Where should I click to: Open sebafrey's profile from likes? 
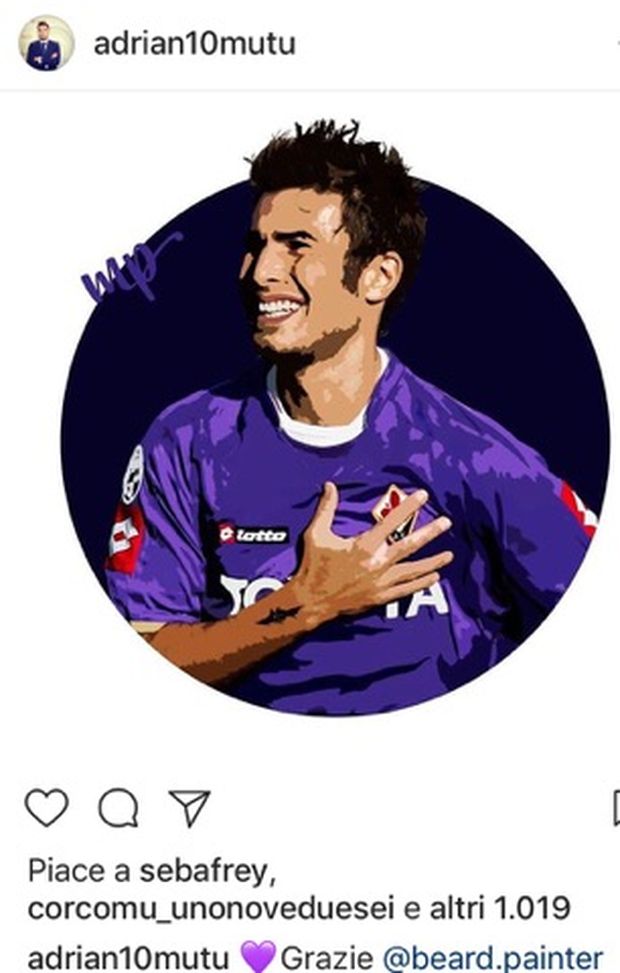pos(206,871)
